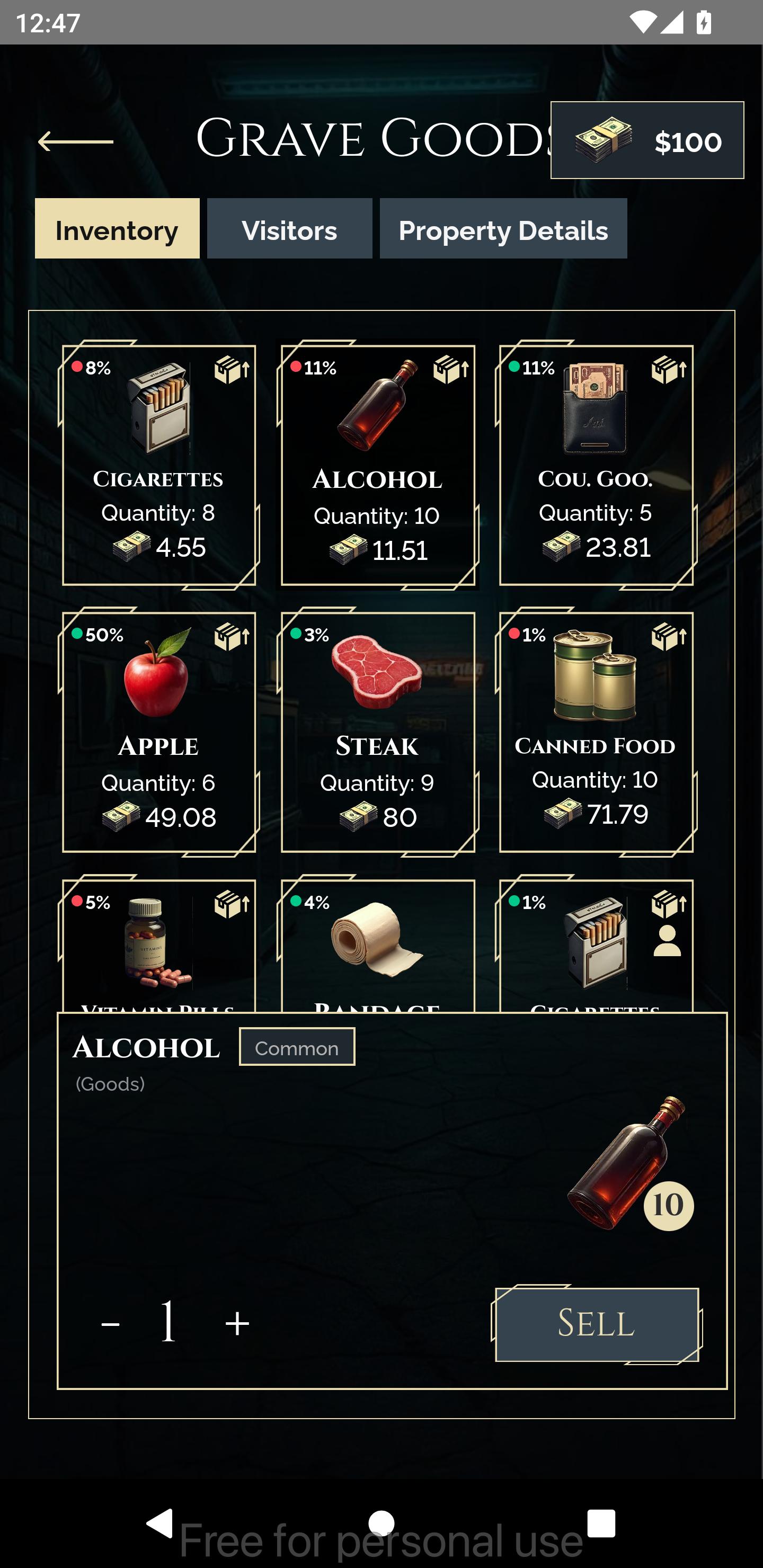Viewport: 763px width, 1568px height.
Task: Open the Cou. Goo. item card
Action: click(x=596, y=465)
